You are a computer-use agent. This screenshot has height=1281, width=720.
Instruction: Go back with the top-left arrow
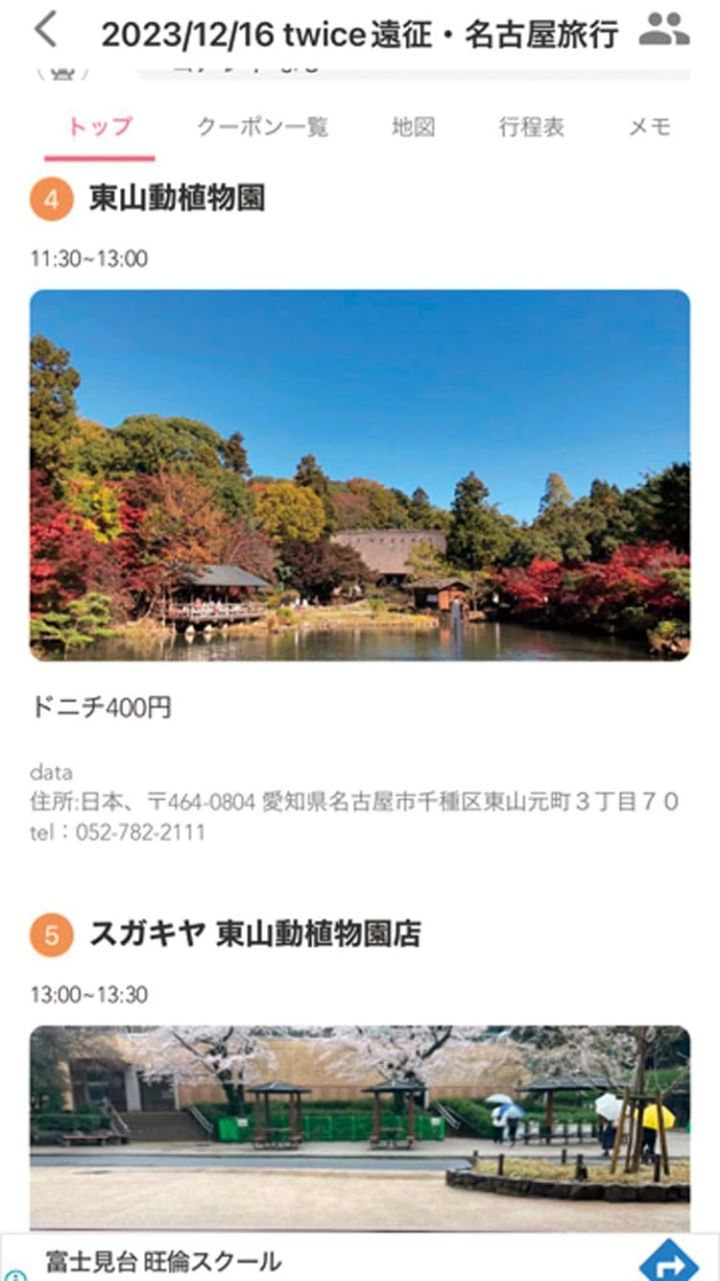[x=45, y=31]
